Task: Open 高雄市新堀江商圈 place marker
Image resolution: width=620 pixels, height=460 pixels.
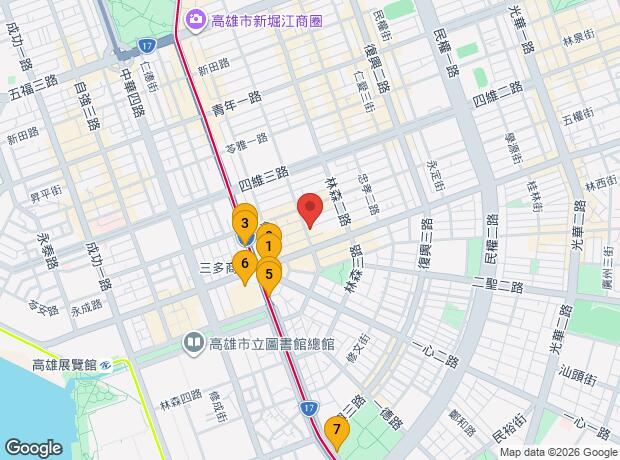Action: 195,17
